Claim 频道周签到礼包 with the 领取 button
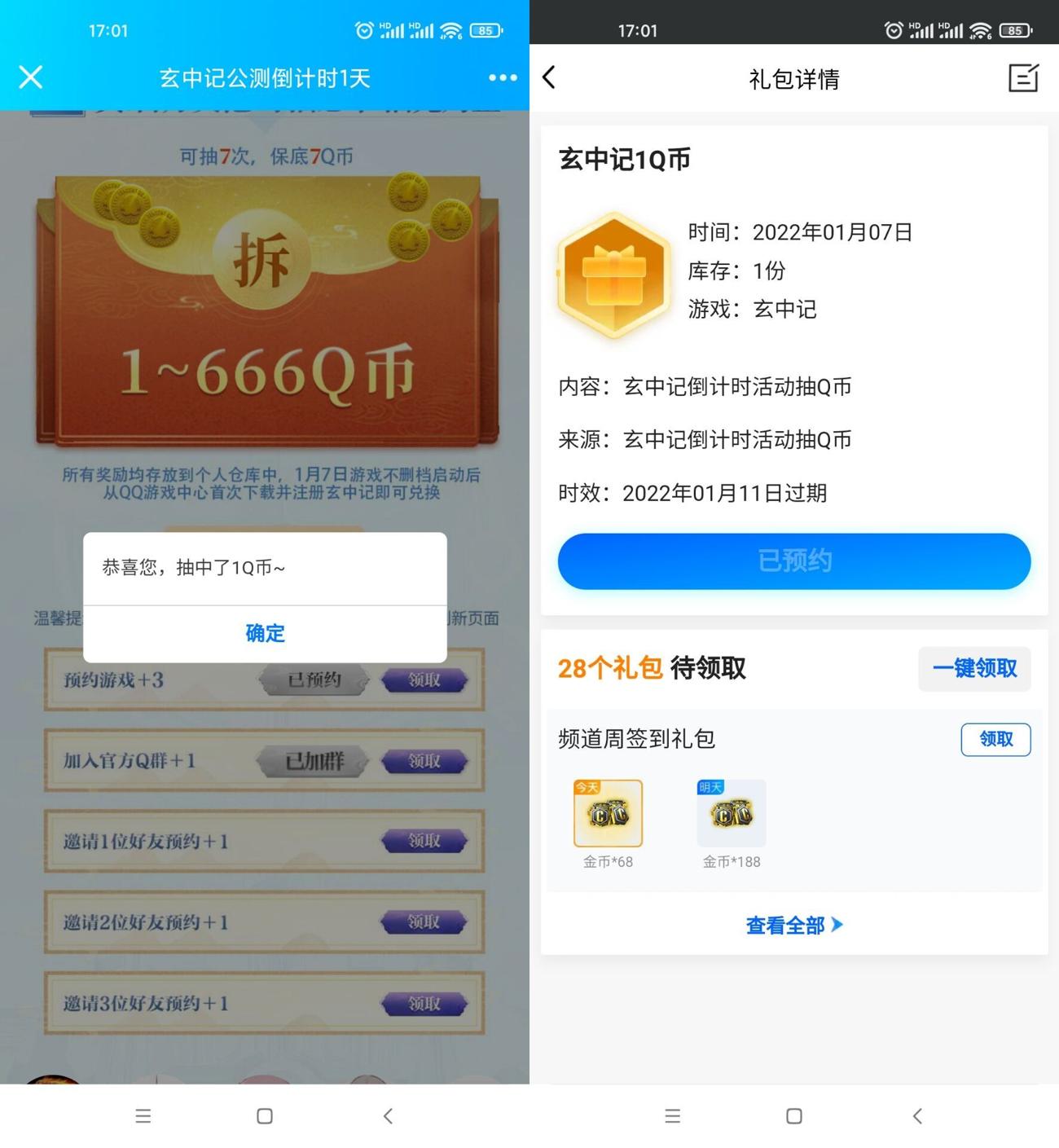 pyautogui.click(x=995, y=740)
